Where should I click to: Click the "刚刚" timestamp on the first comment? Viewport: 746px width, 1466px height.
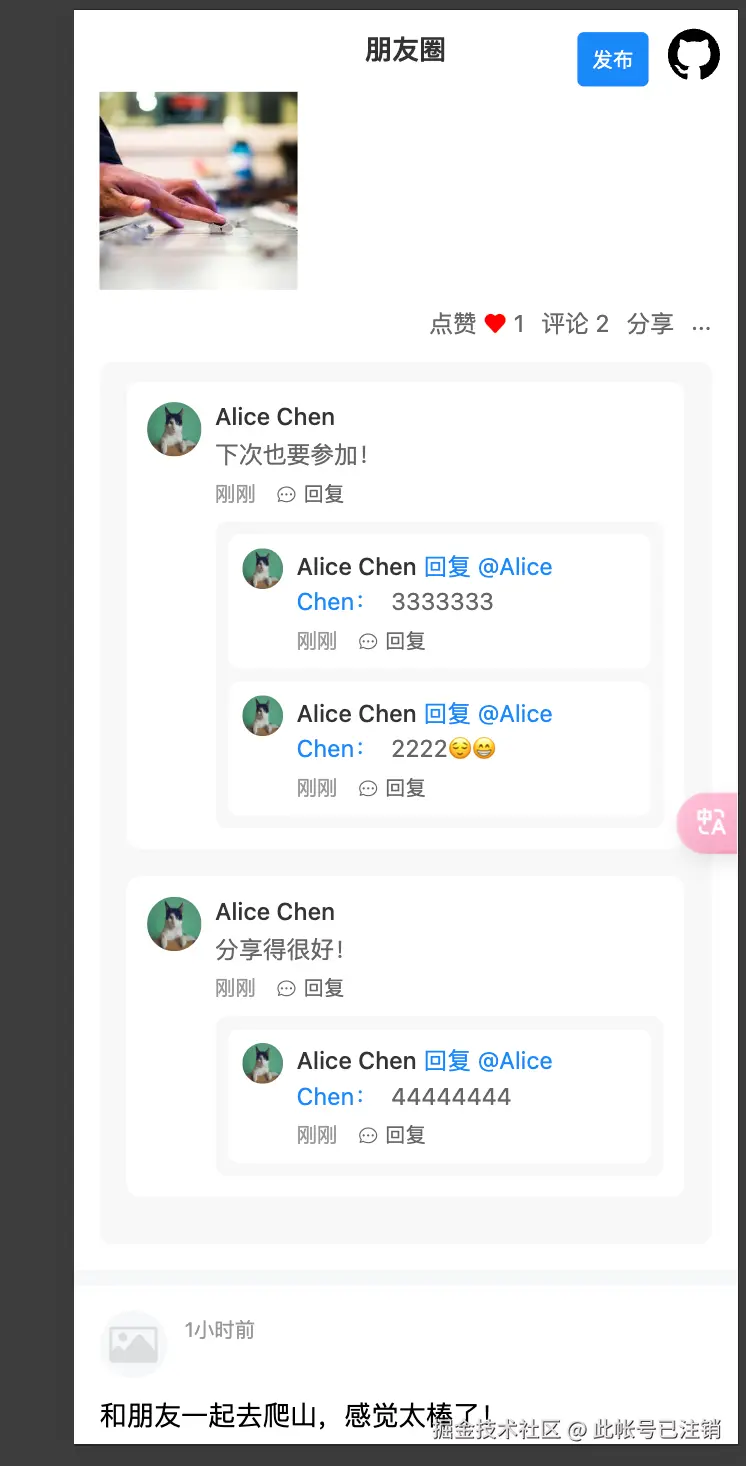[236, 493]
